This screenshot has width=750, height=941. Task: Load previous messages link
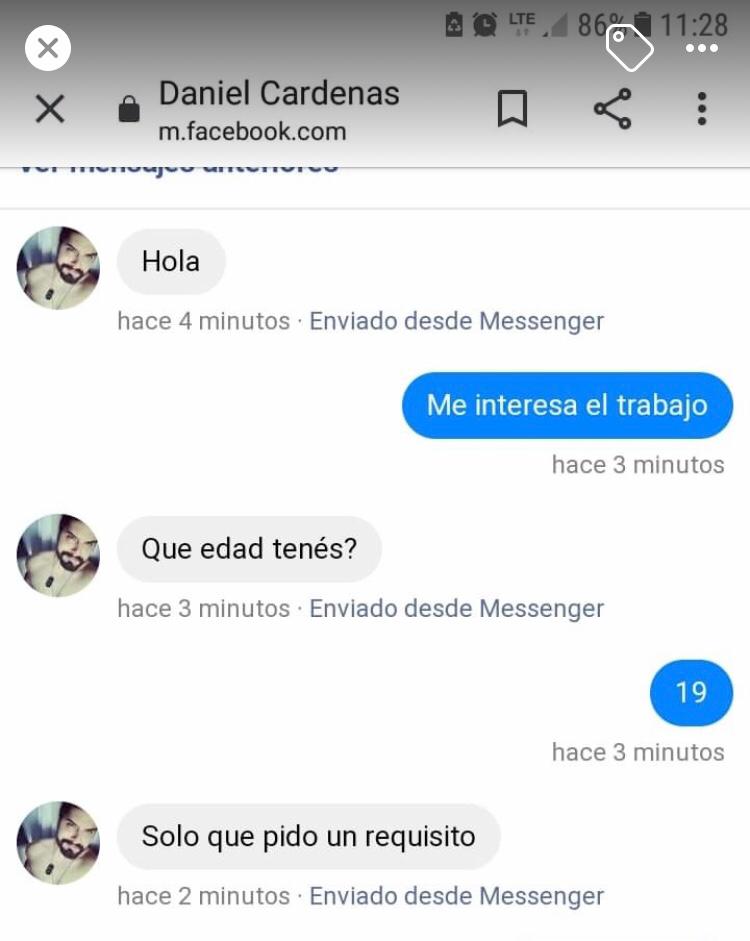178,166
